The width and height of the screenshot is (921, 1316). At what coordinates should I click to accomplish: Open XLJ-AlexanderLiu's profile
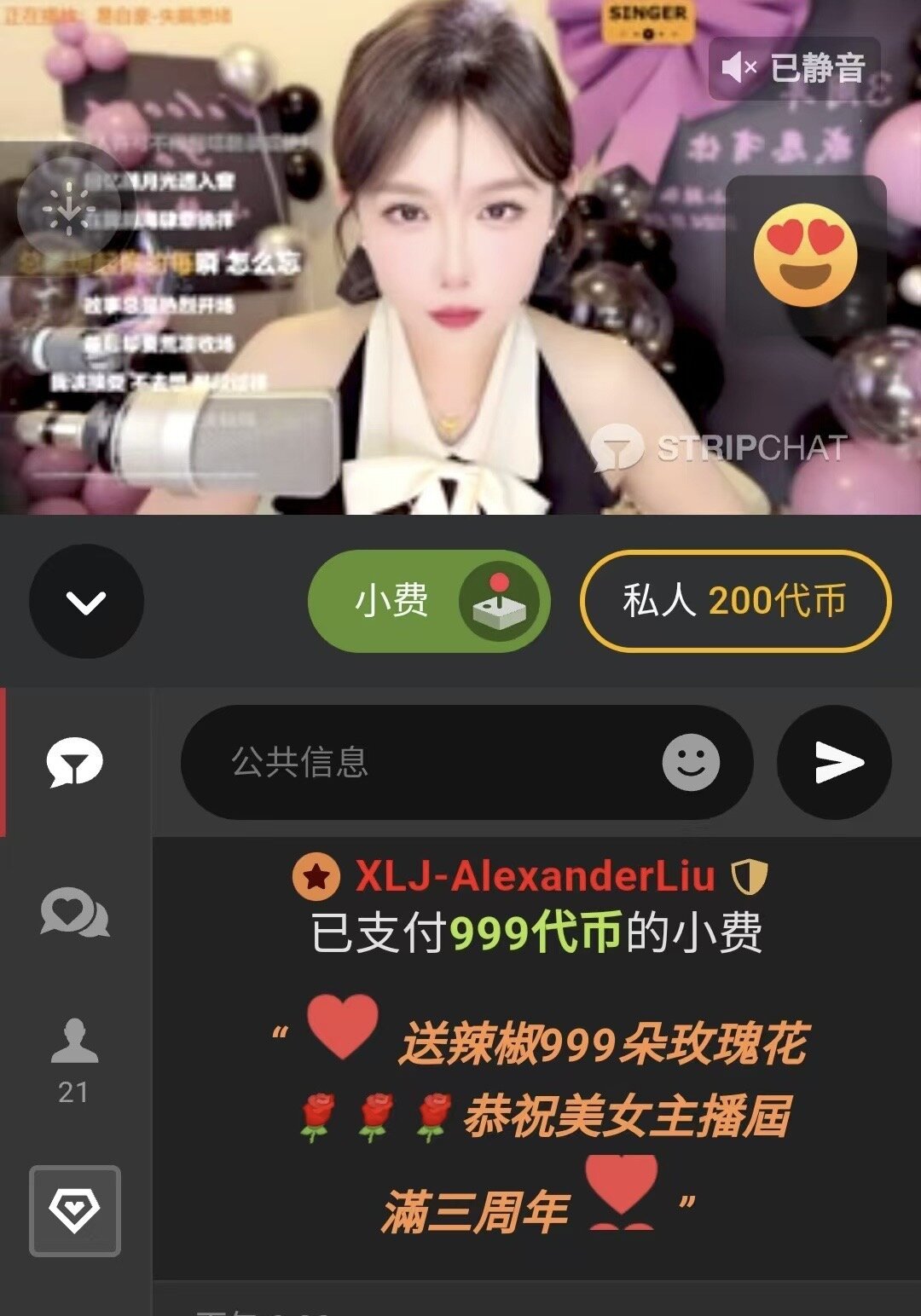[x=534, y=876]
